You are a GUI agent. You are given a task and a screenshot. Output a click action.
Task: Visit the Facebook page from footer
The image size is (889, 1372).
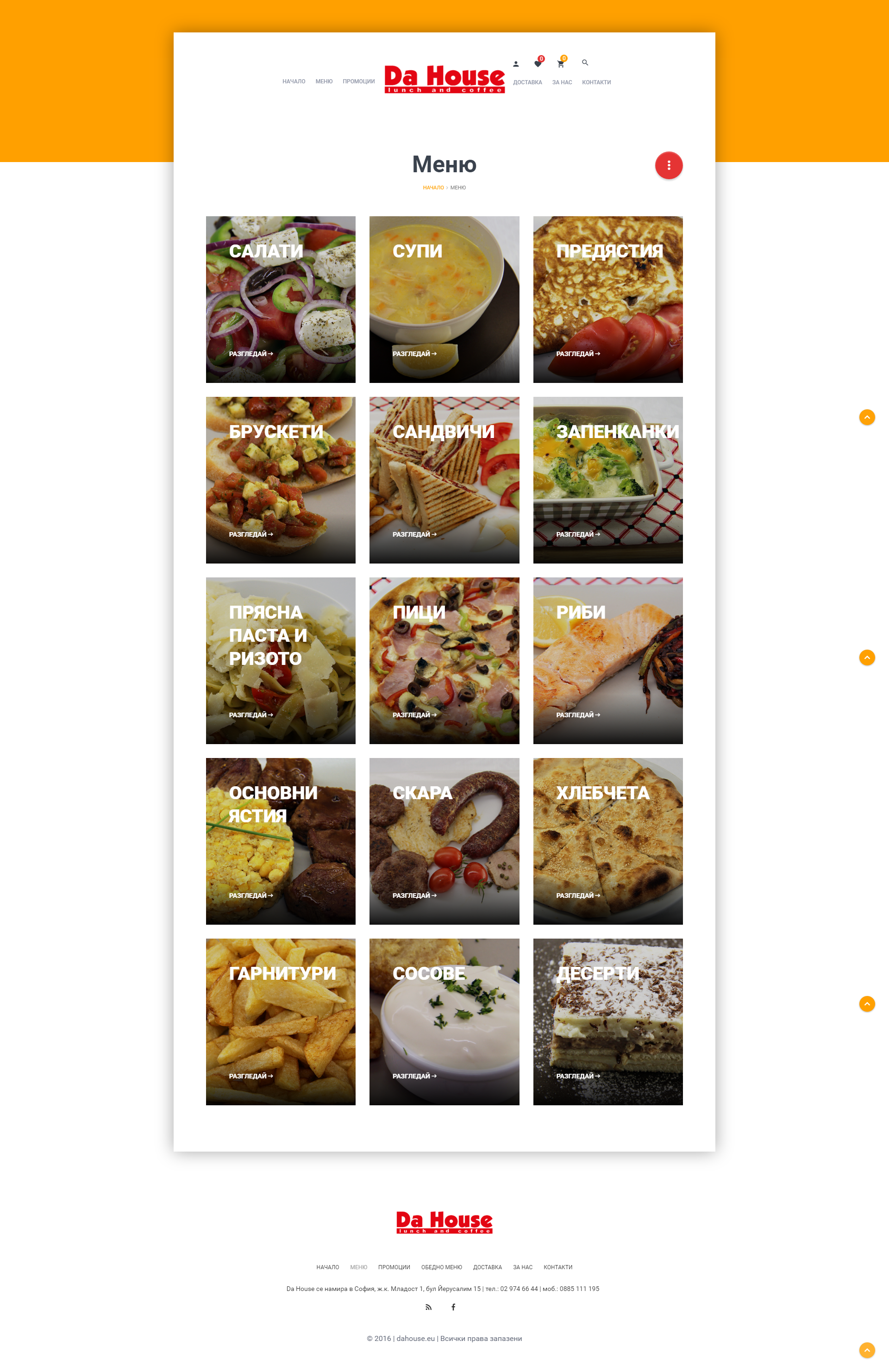point(453,1307)
